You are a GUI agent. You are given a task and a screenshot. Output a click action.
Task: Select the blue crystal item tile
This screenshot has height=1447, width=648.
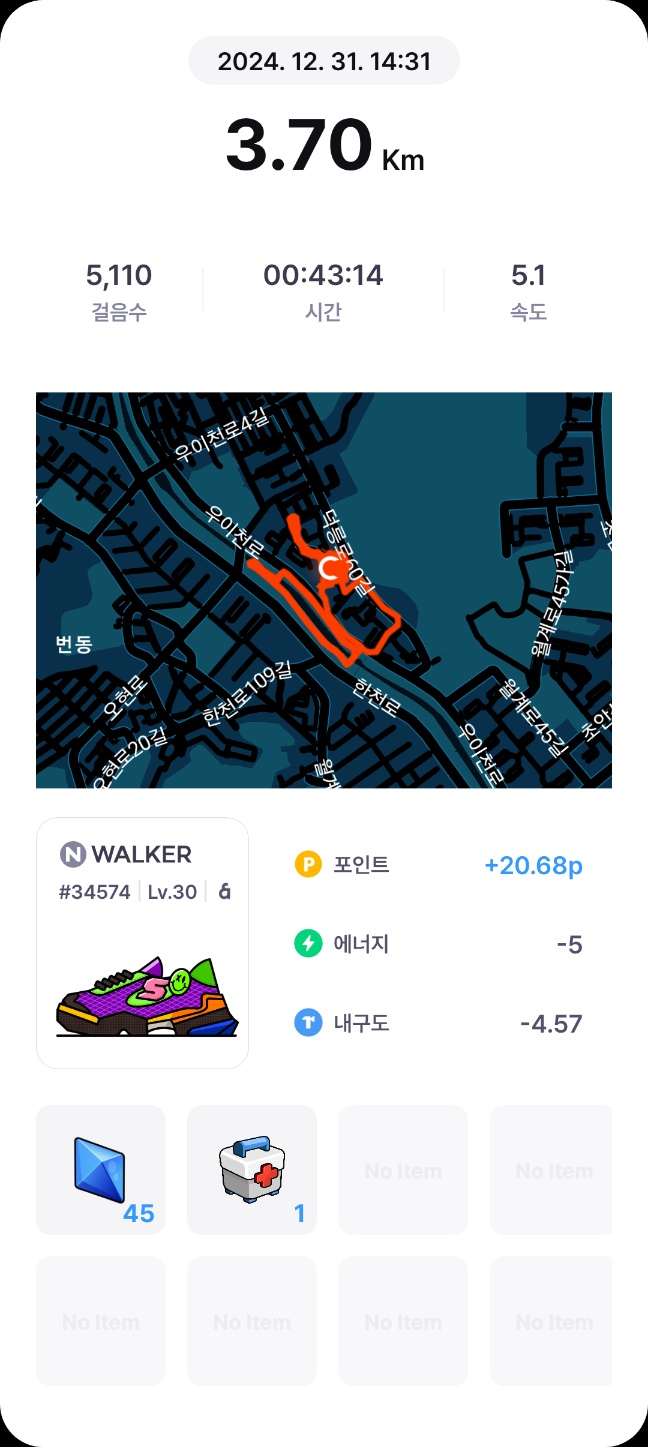point(101,1170)
